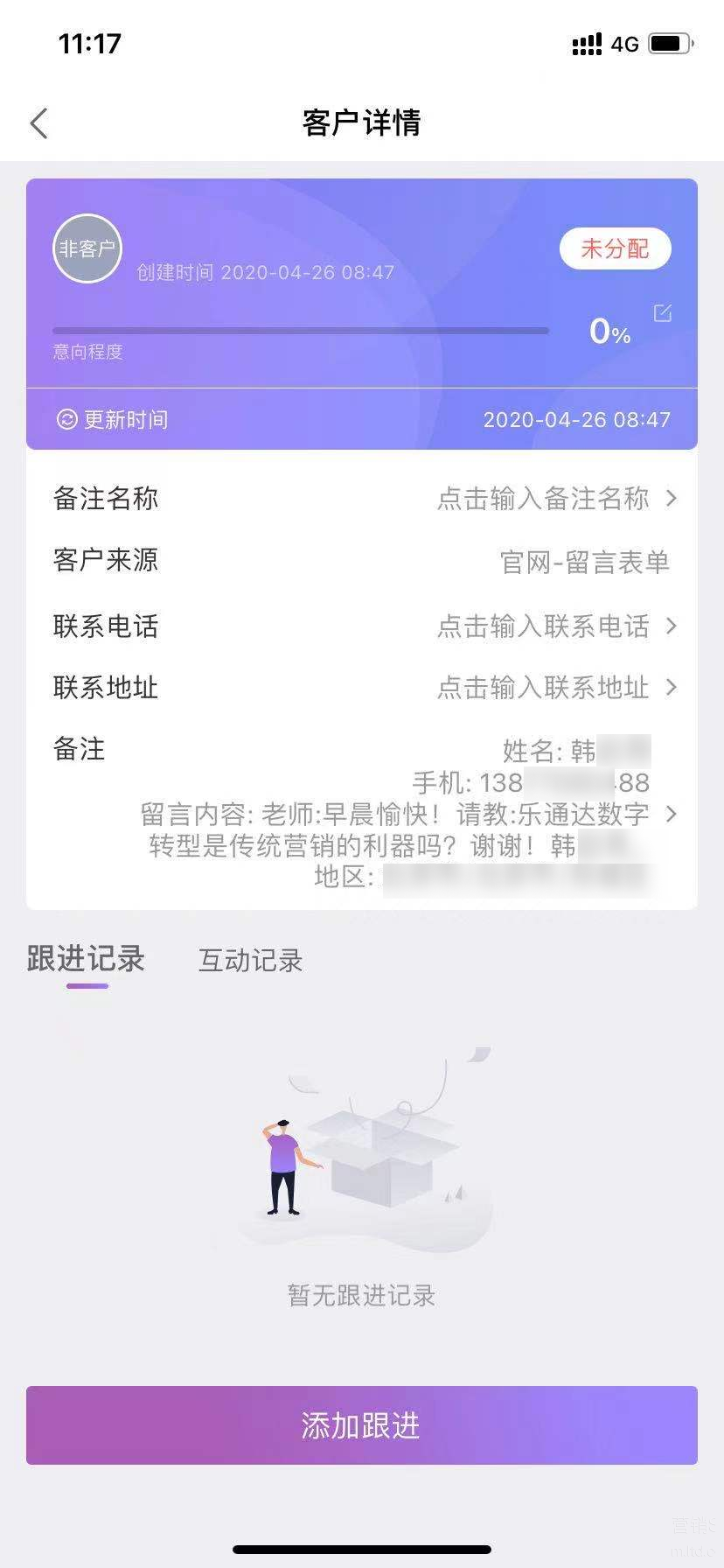Image resolution: width=724 pixels, height=1568 pixels.
Task: Switch to the 互动记录 tab
Action: [x=250, y=961]
